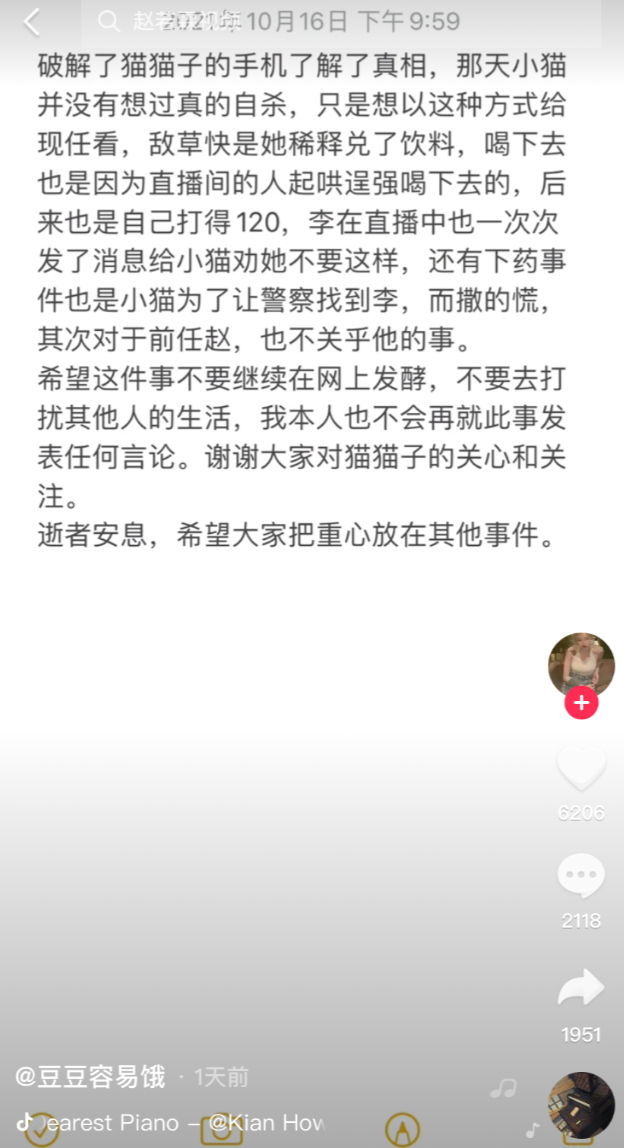Follow the creator with the red plus button

[x=581, y=703]
